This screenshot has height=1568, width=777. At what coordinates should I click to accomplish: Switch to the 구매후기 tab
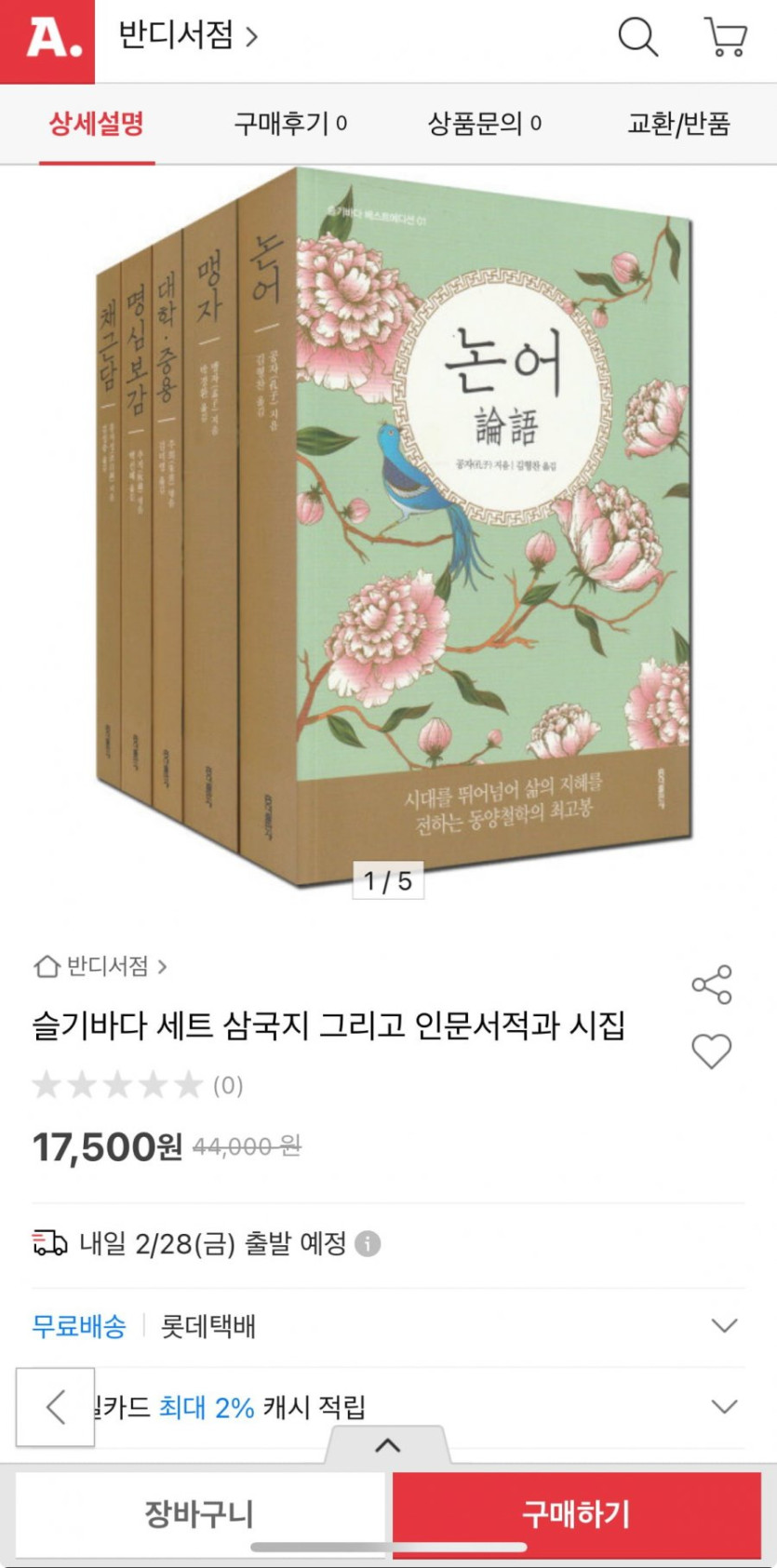tap(289, 123)
